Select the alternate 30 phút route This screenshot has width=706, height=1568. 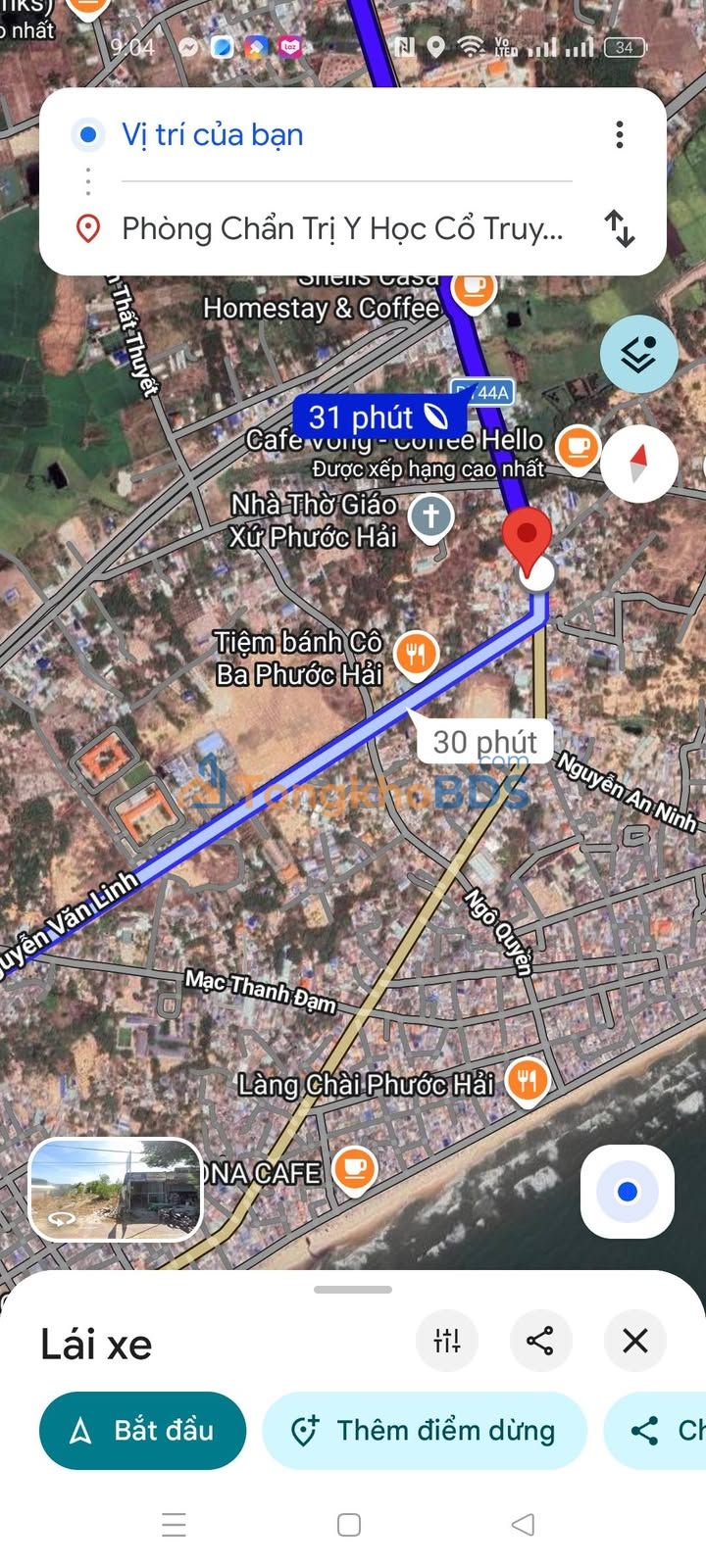point(484,742)
